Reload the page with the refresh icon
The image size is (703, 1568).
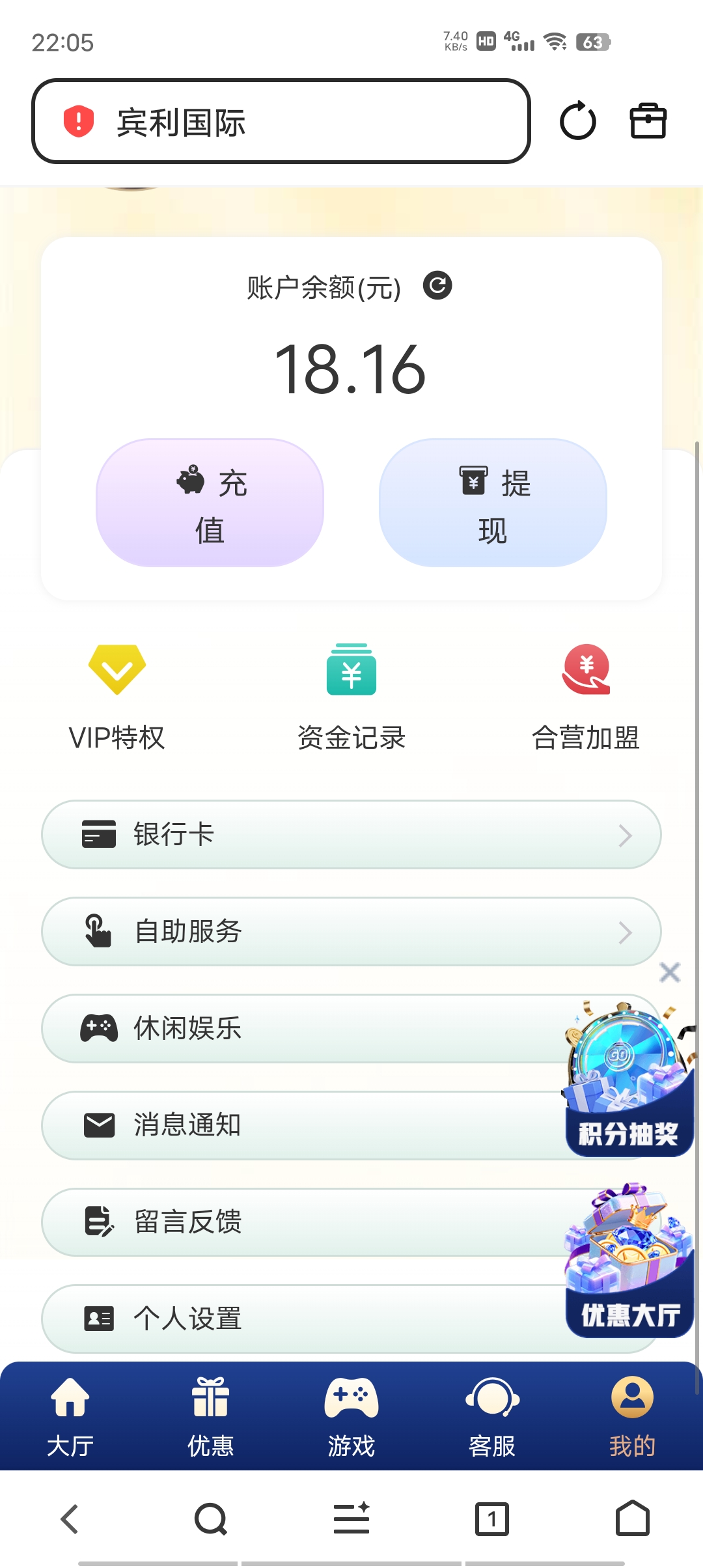[x=578, y=121]
